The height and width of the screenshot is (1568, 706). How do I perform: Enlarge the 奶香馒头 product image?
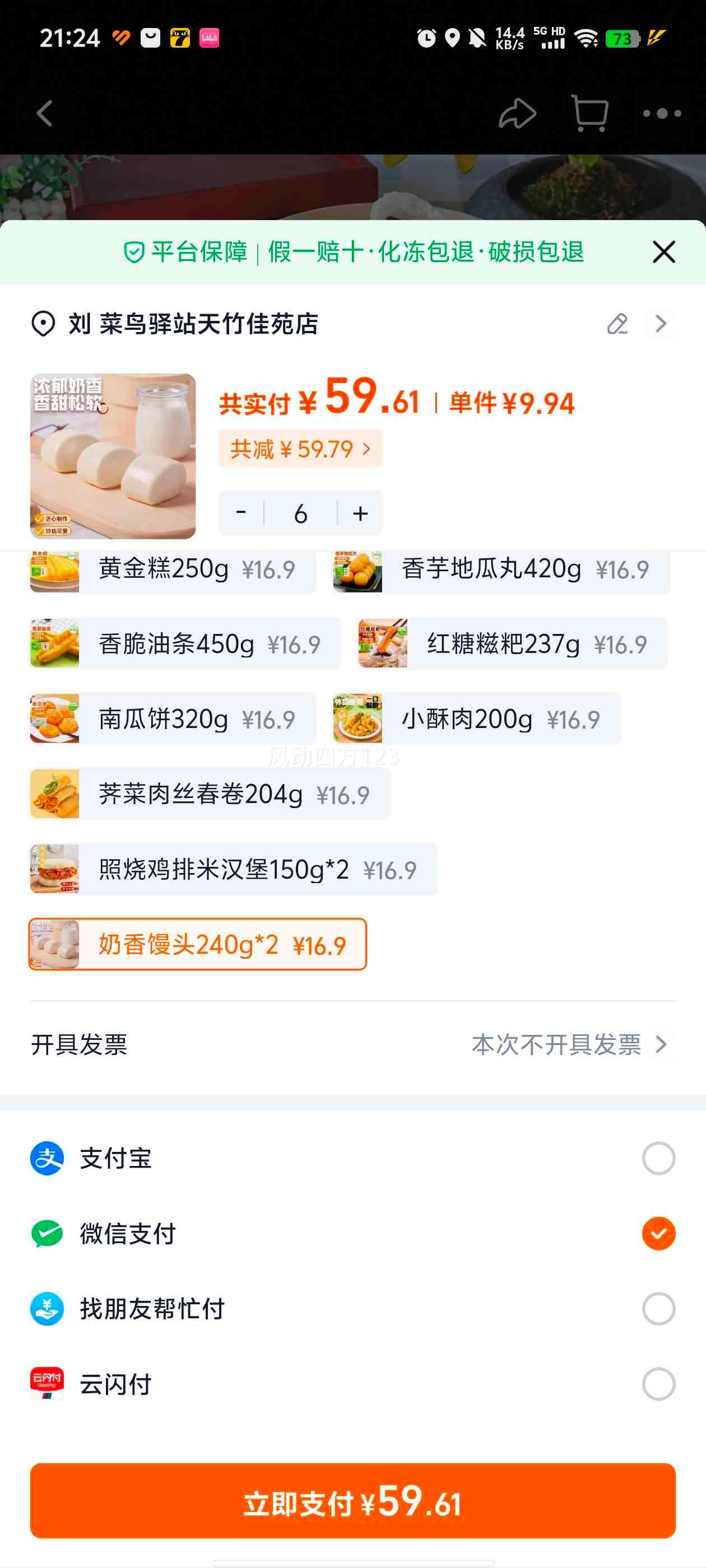pyautogui.click(x=113, y=456)
